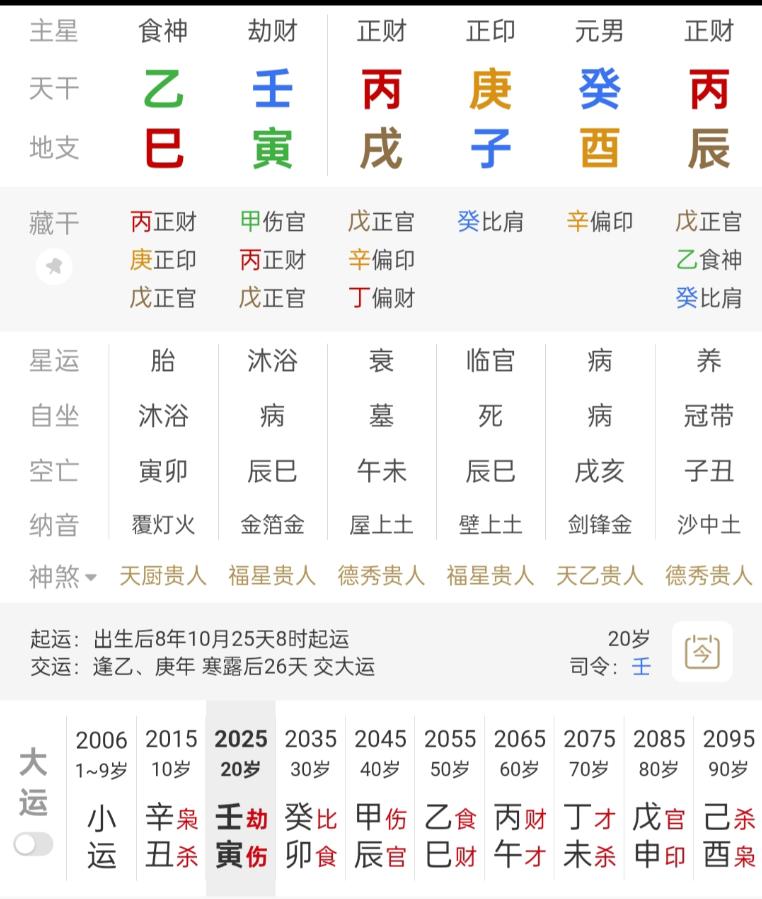This screenshot has width=762, height=899.
Task: Click the 辰 branch of the hour pillar
Action: [708, 148]
